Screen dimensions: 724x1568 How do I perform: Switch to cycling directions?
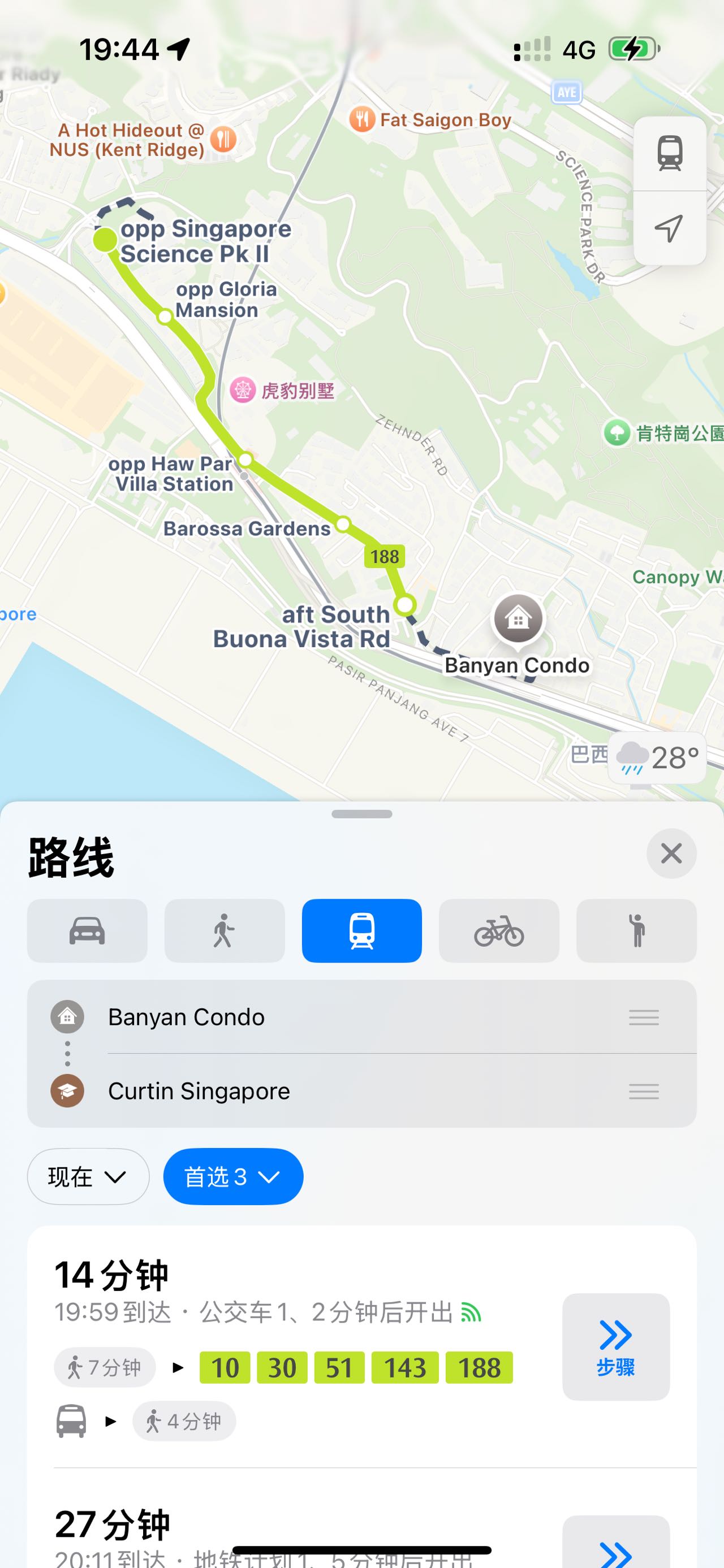click(499, 931)
